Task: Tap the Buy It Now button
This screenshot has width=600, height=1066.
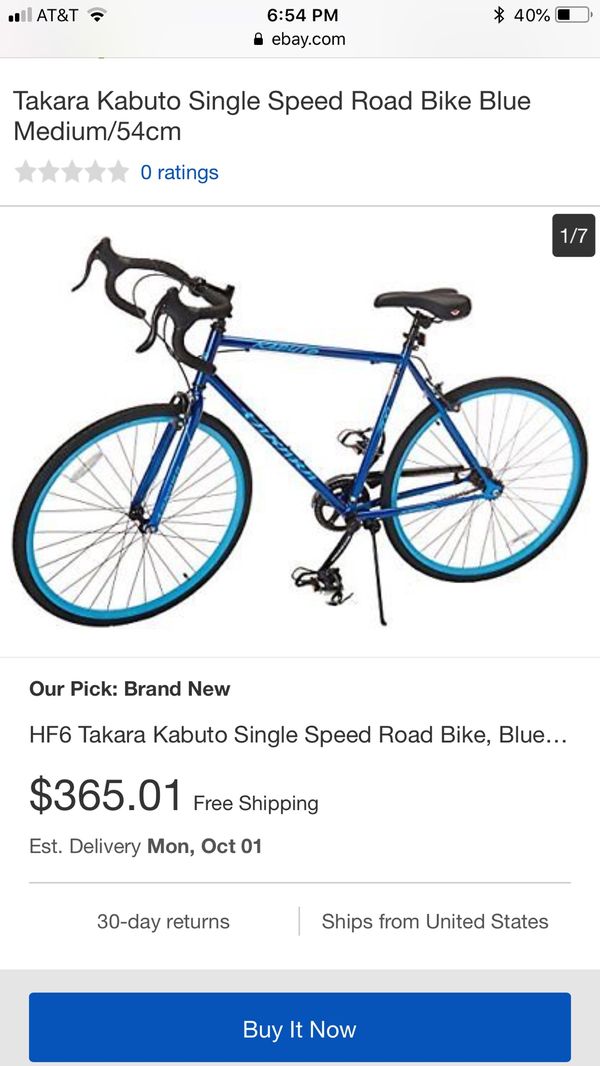Action: click(299, 1028)
